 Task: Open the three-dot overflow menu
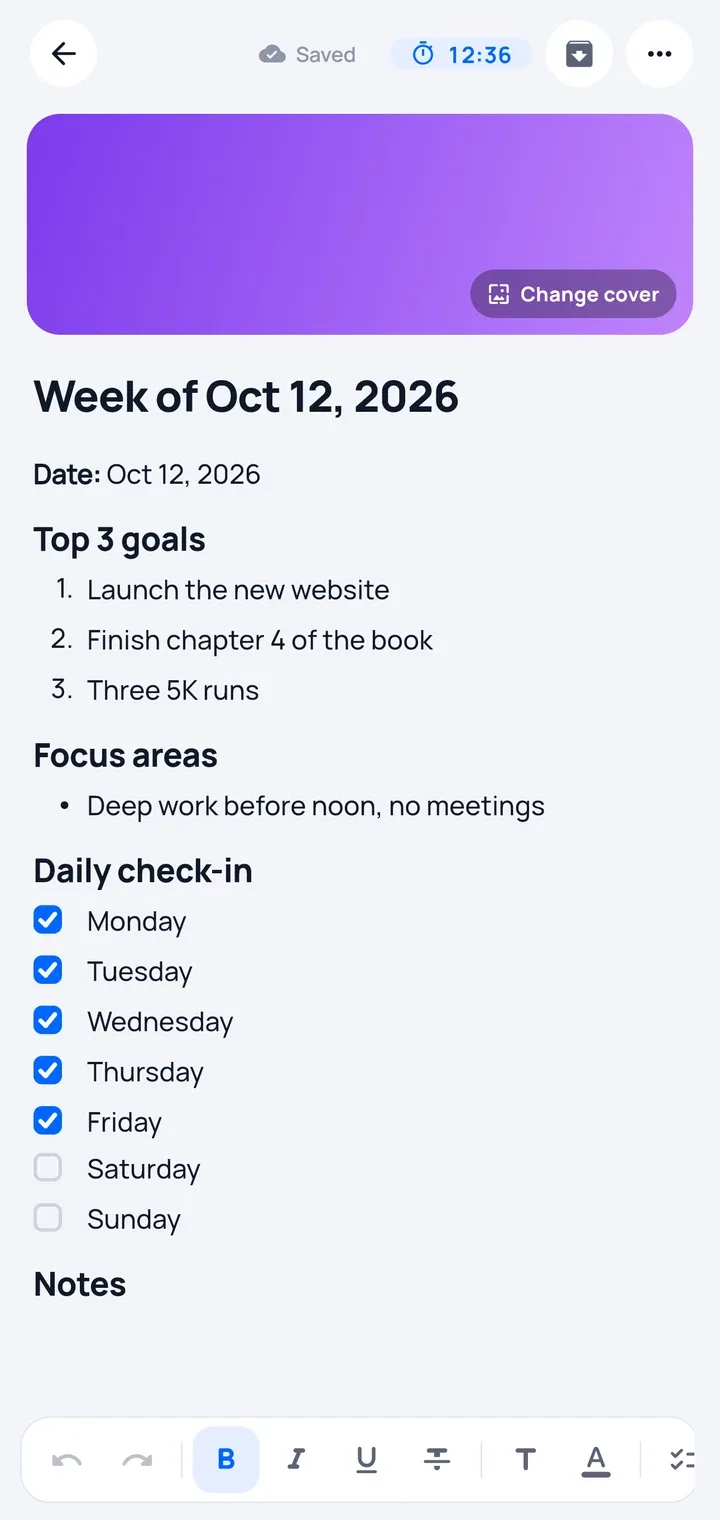click(659, 54)
